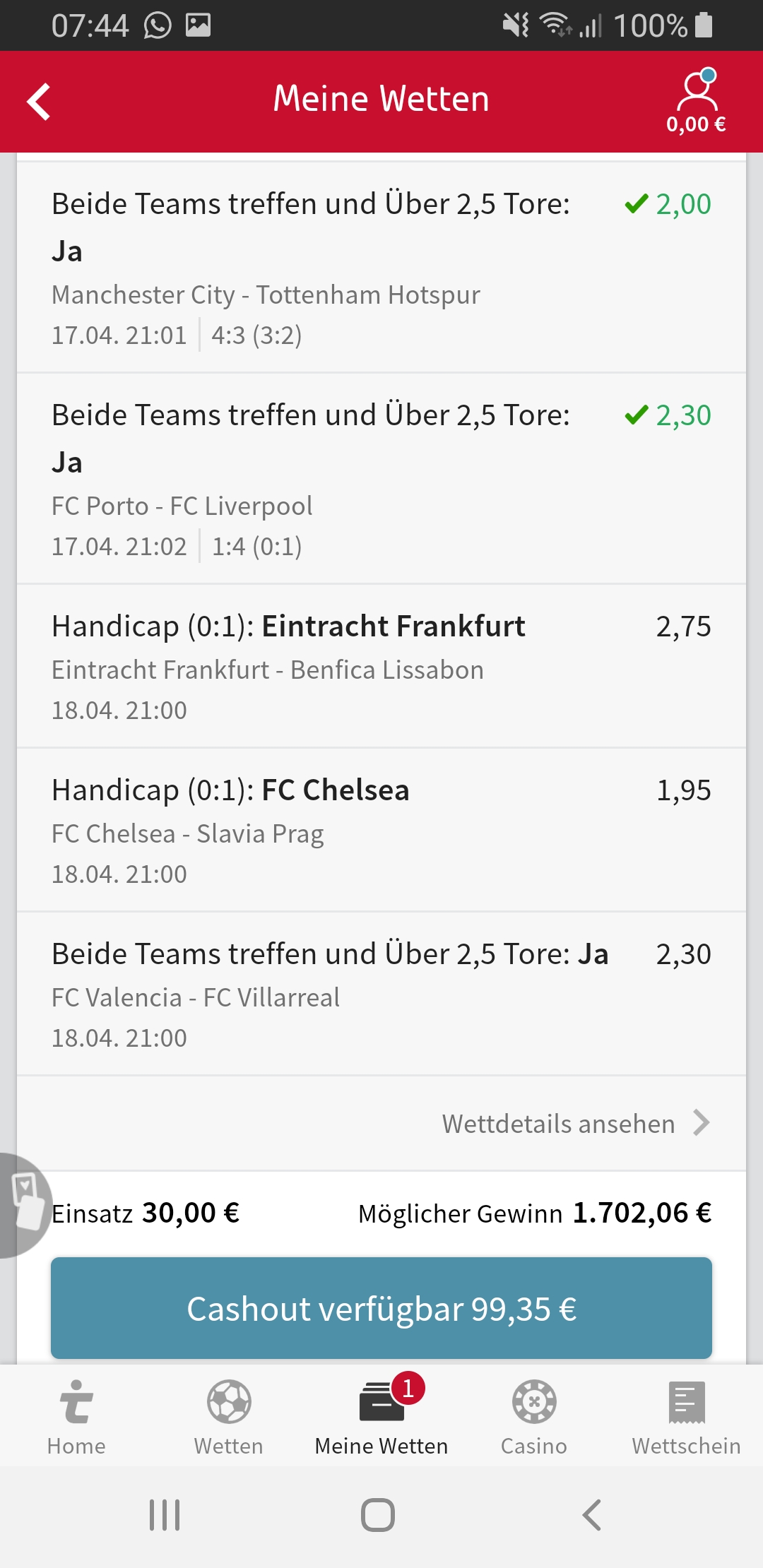Open the FC Chelsea - Slavia Prag bet
763x1568 pixels.
coord(381,831)
